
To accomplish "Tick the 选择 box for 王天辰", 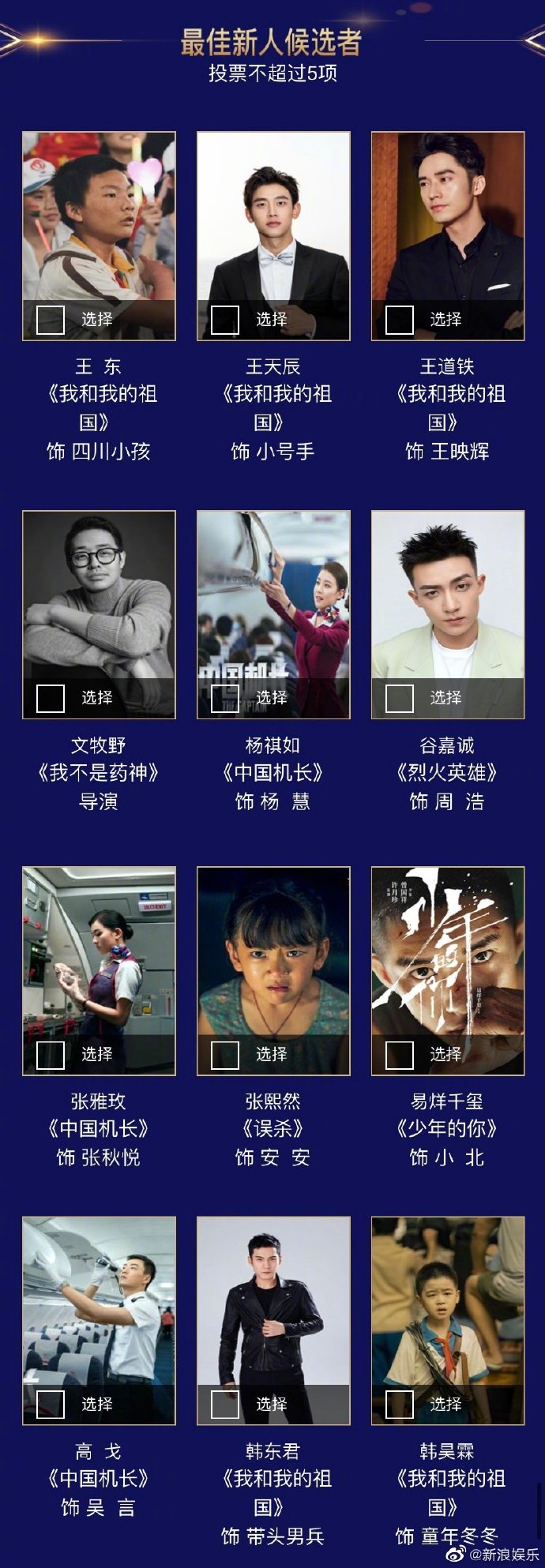I will 225,320.
